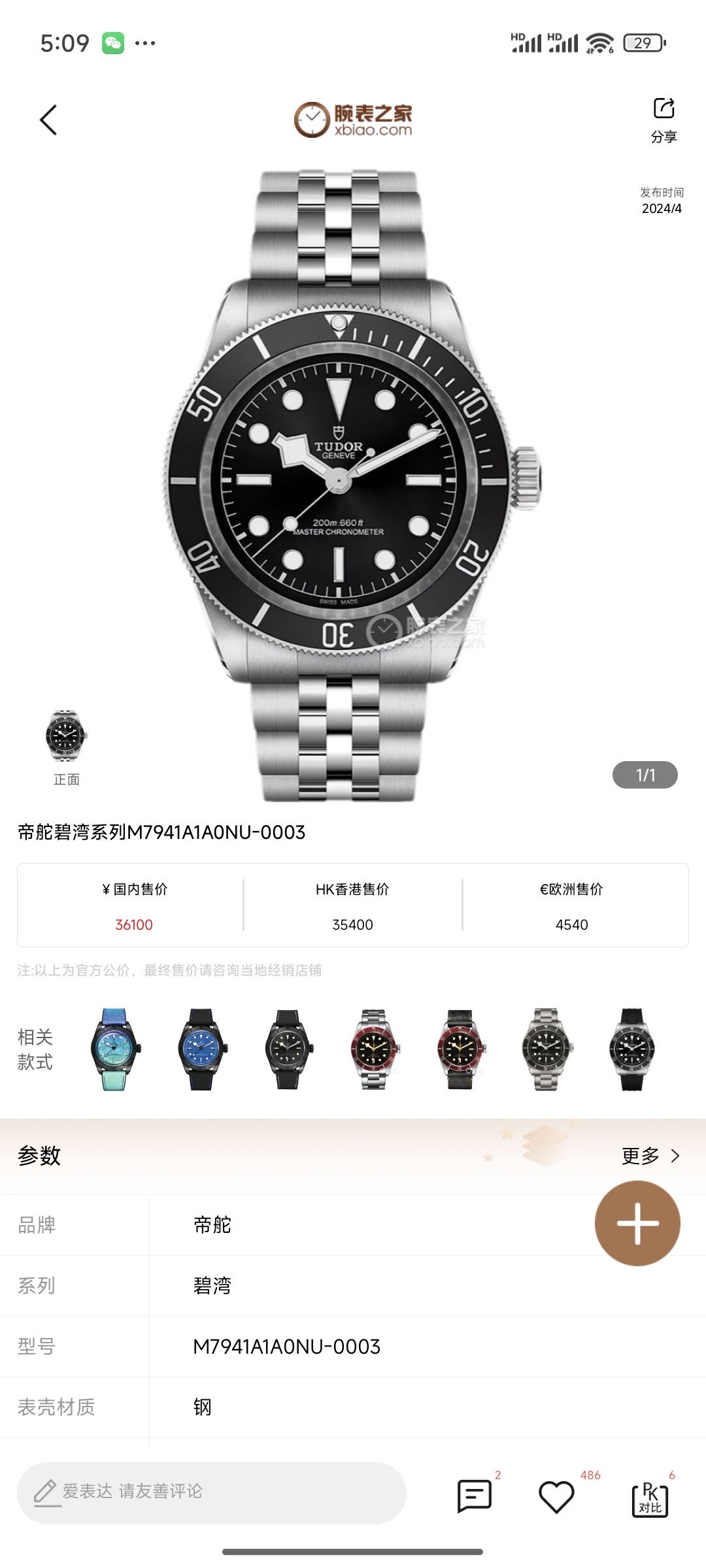Open the related burgundy bezel steel bracelet watch

pyautogui.click(x=374, y=1049)
